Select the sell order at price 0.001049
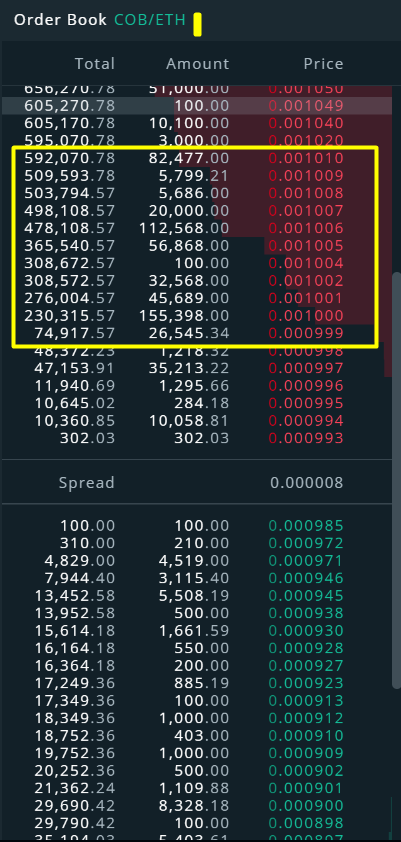 point(198,106)
